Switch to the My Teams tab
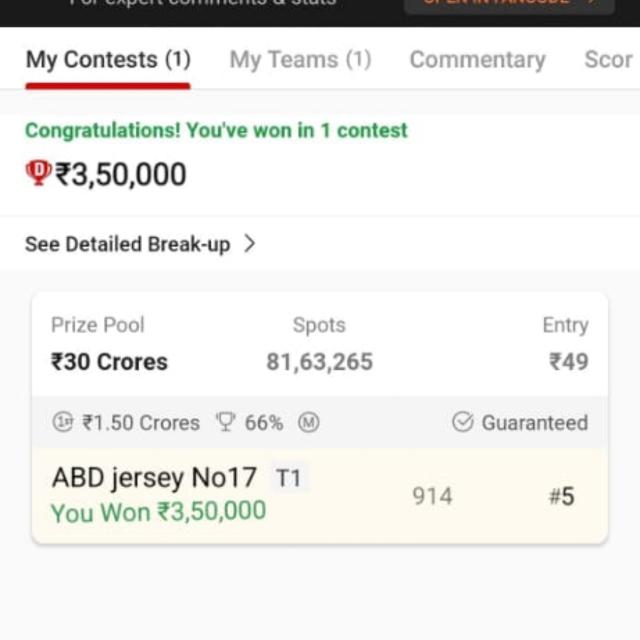This screenshot has width=640, height=640. (300, 60)
